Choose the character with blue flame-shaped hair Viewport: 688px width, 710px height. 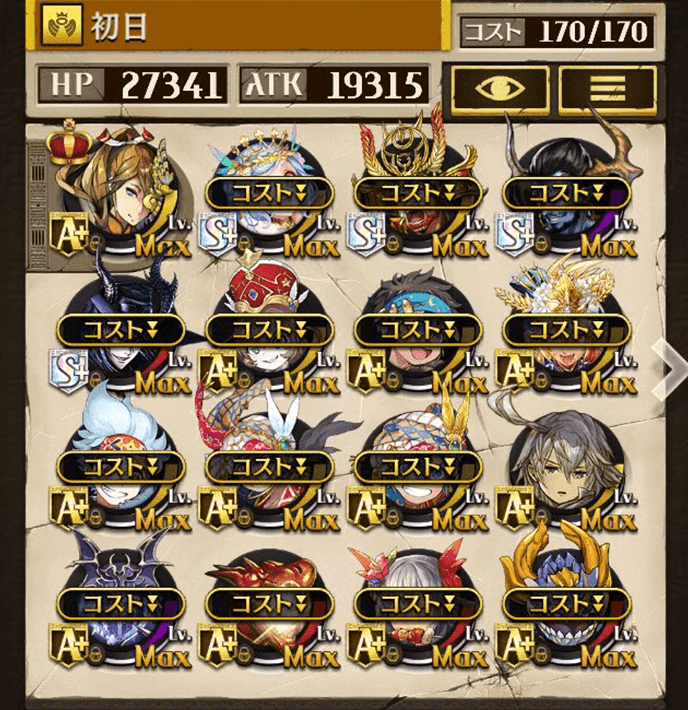[118, 462]
